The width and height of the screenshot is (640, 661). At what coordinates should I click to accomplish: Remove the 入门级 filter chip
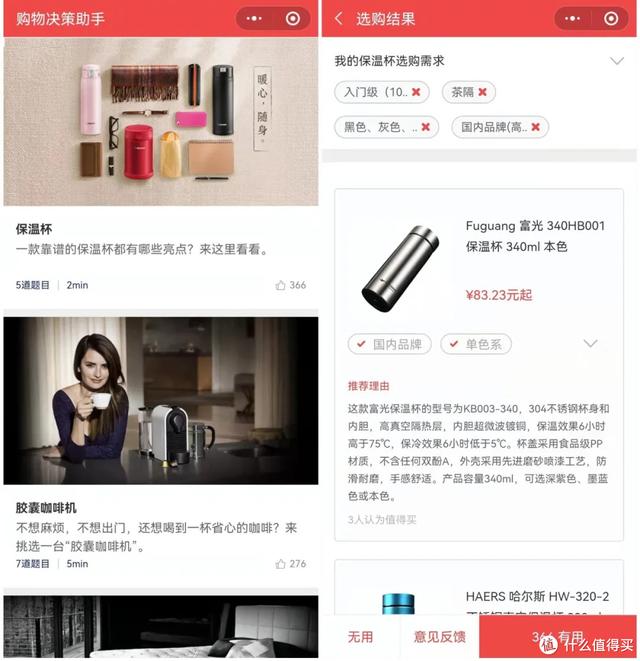pyautogui.click(x=417, y=92)
